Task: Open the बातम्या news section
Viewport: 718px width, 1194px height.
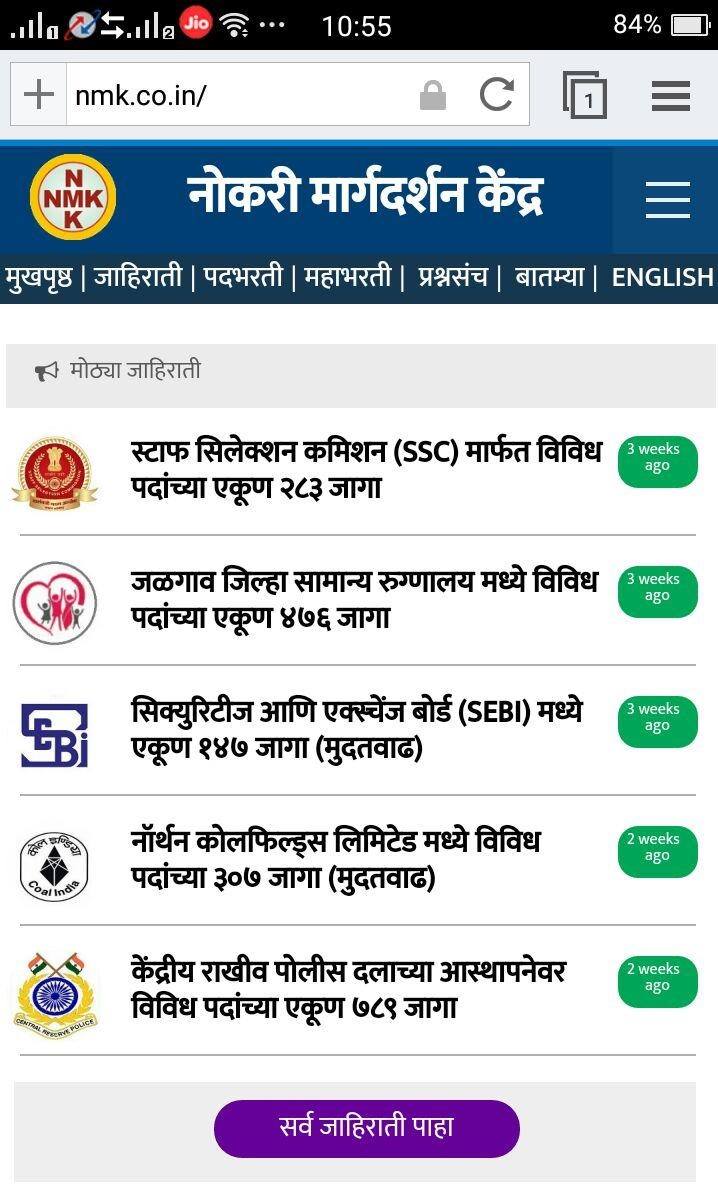Action: click(549, 276)
